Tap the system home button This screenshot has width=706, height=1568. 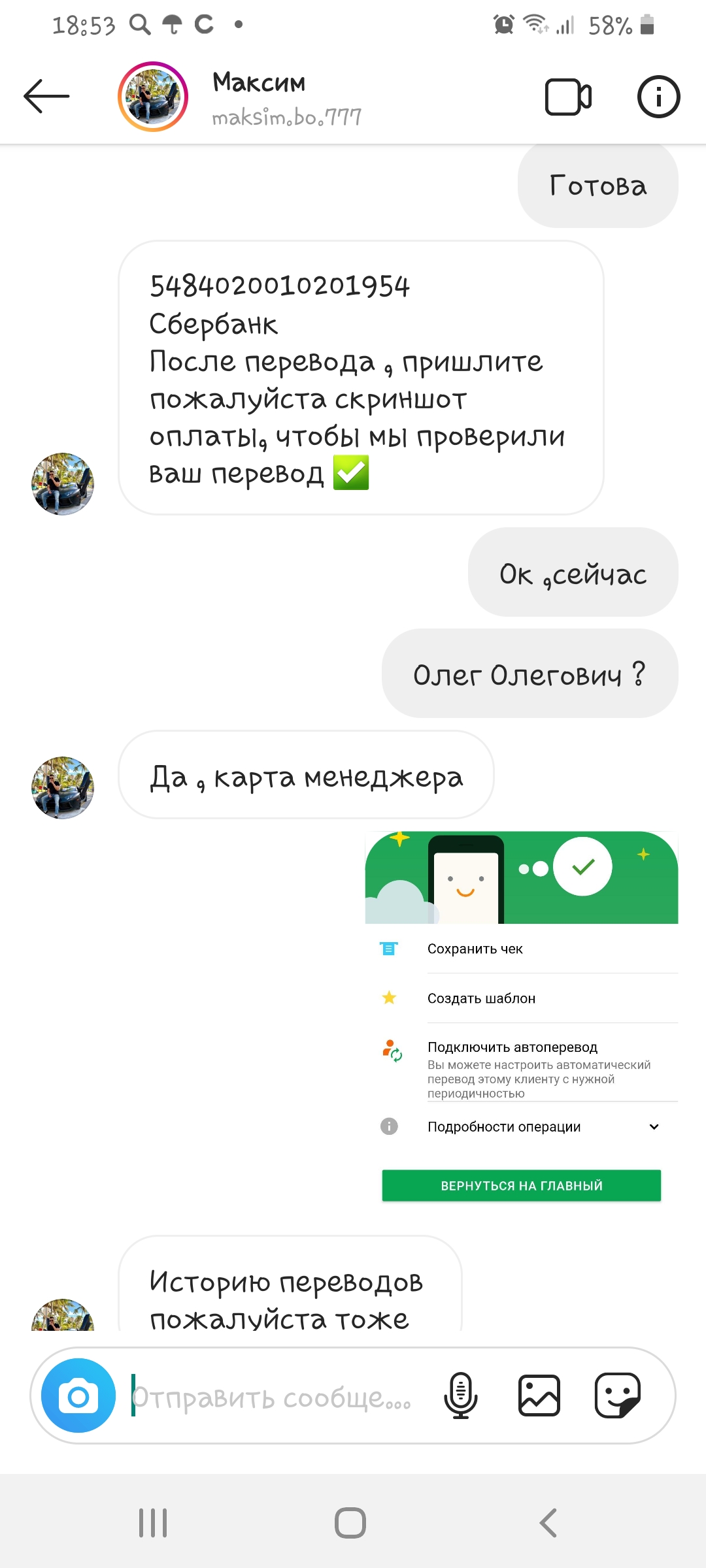[350, 1523]
